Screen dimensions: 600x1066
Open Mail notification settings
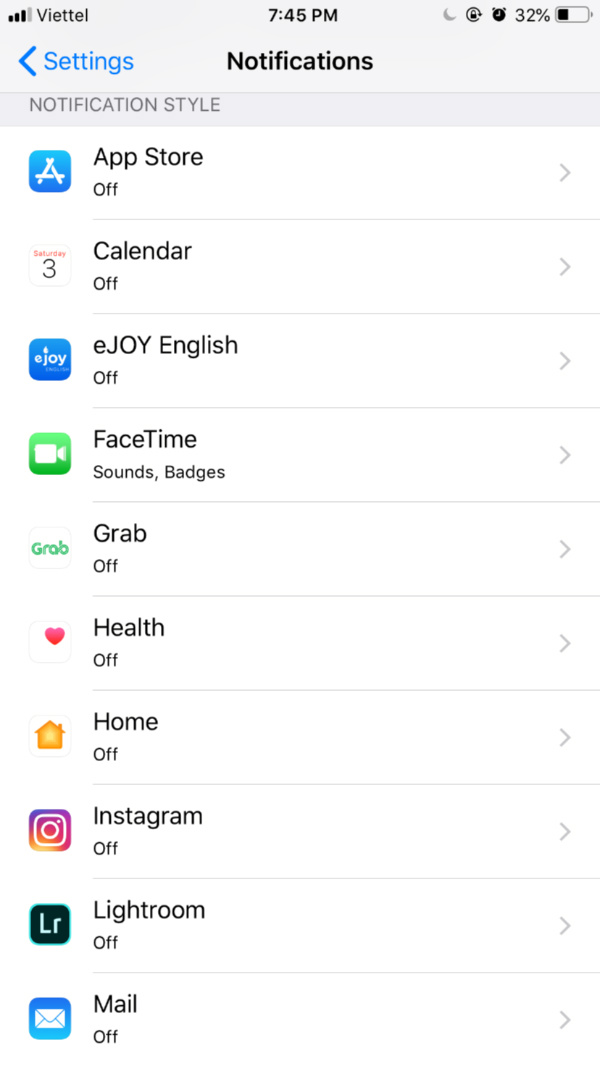(x=300, y=1019)
